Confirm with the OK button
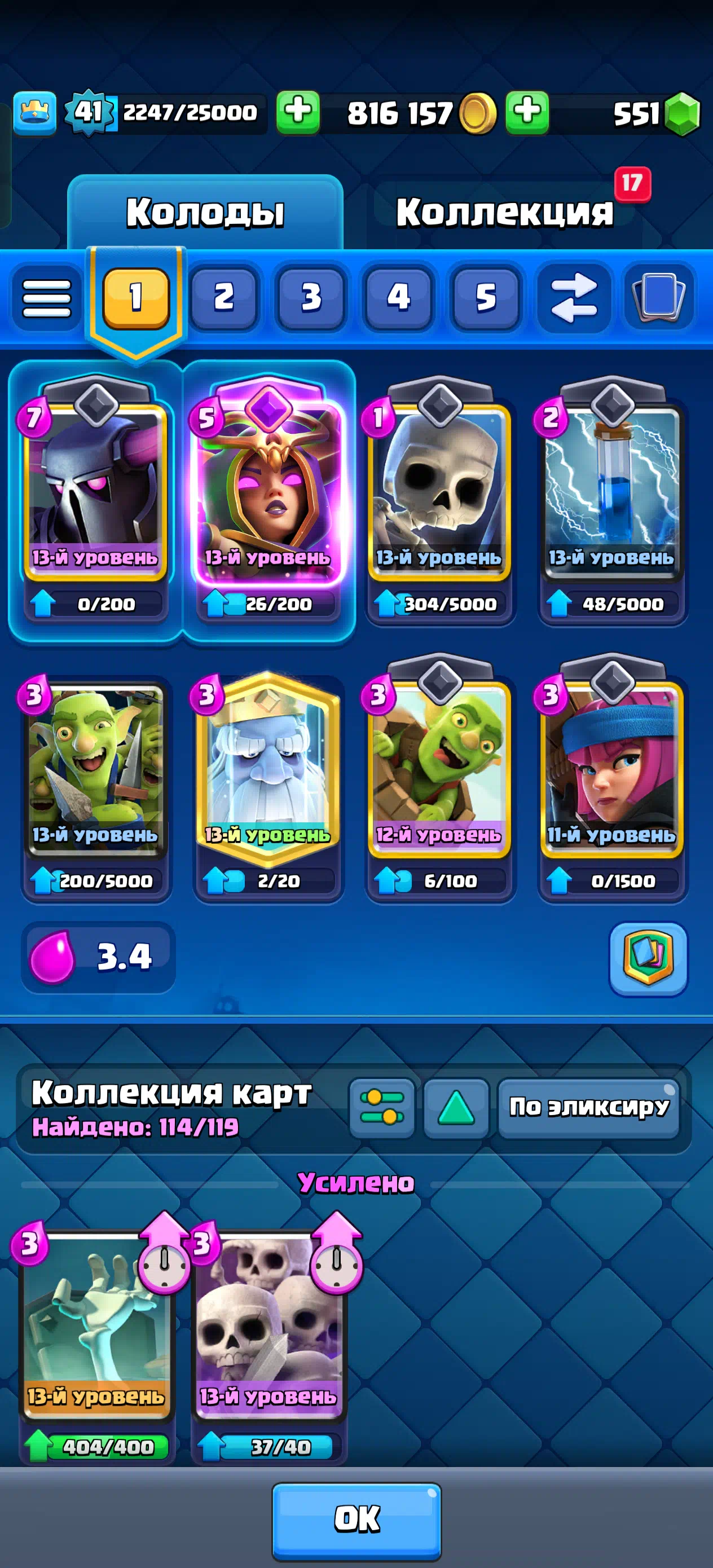The width and height of the screenshot is (713, 1568). [x=357, y=1520]
